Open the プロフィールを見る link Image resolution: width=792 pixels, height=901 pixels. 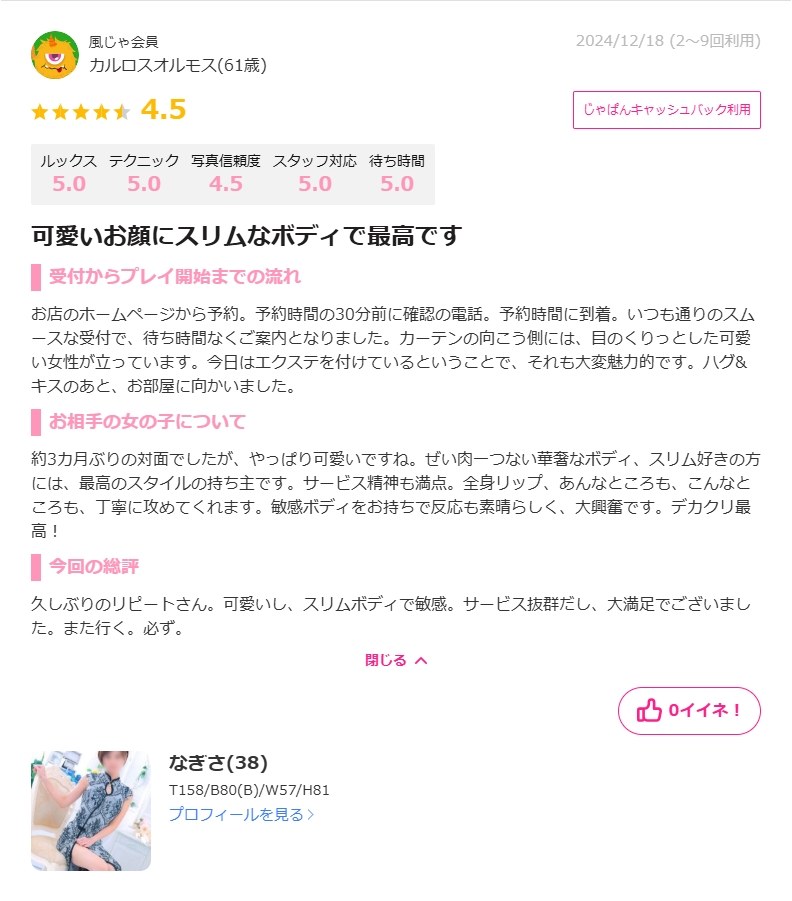241,814
